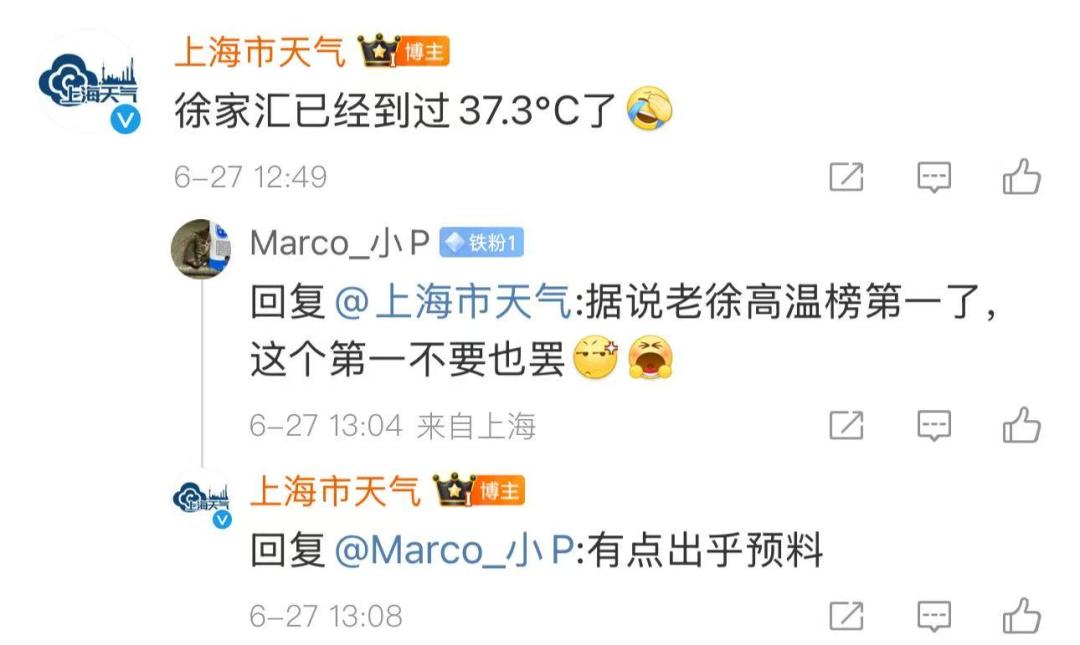Like Marco_小P's reply
Image resolution: width=1080 pixels, height=645 pixels.
[1021, 426]
